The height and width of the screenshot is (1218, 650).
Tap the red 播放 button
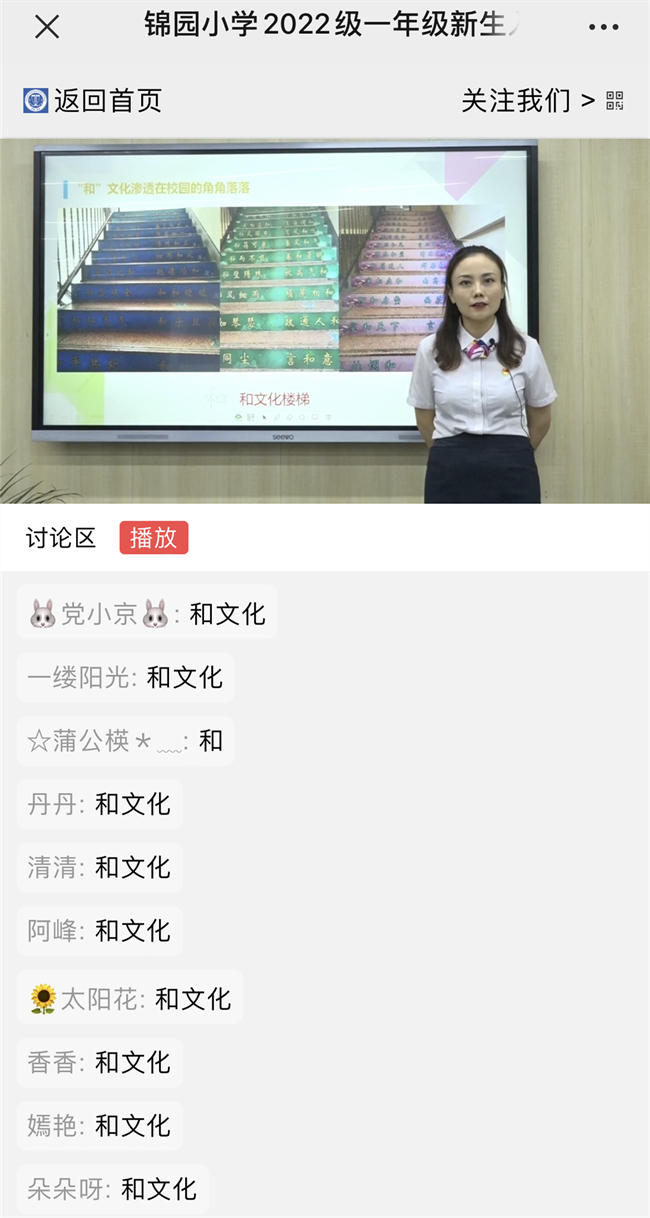point(154,538)
